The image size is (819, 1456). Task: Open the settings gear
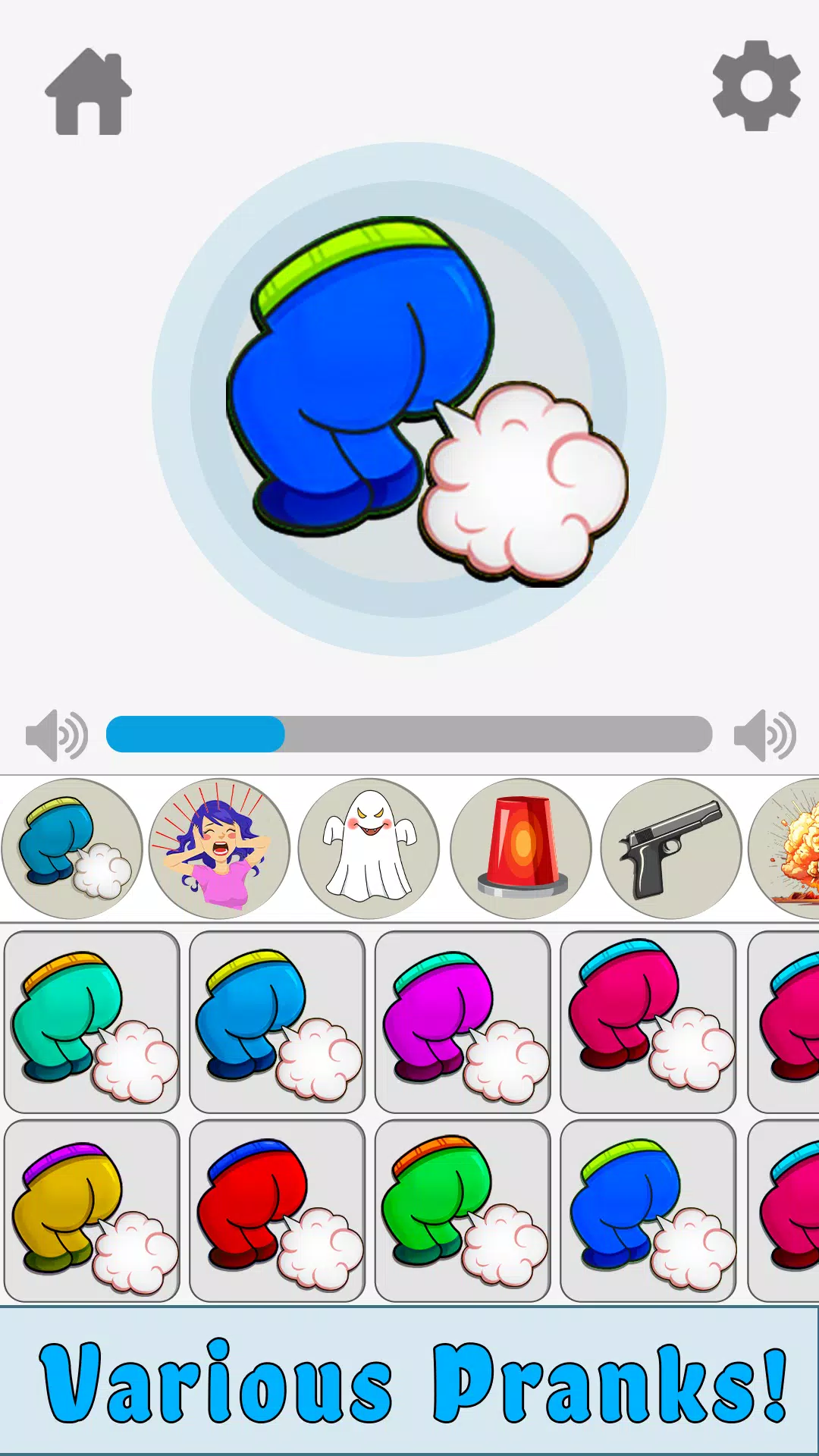point(756,86)
